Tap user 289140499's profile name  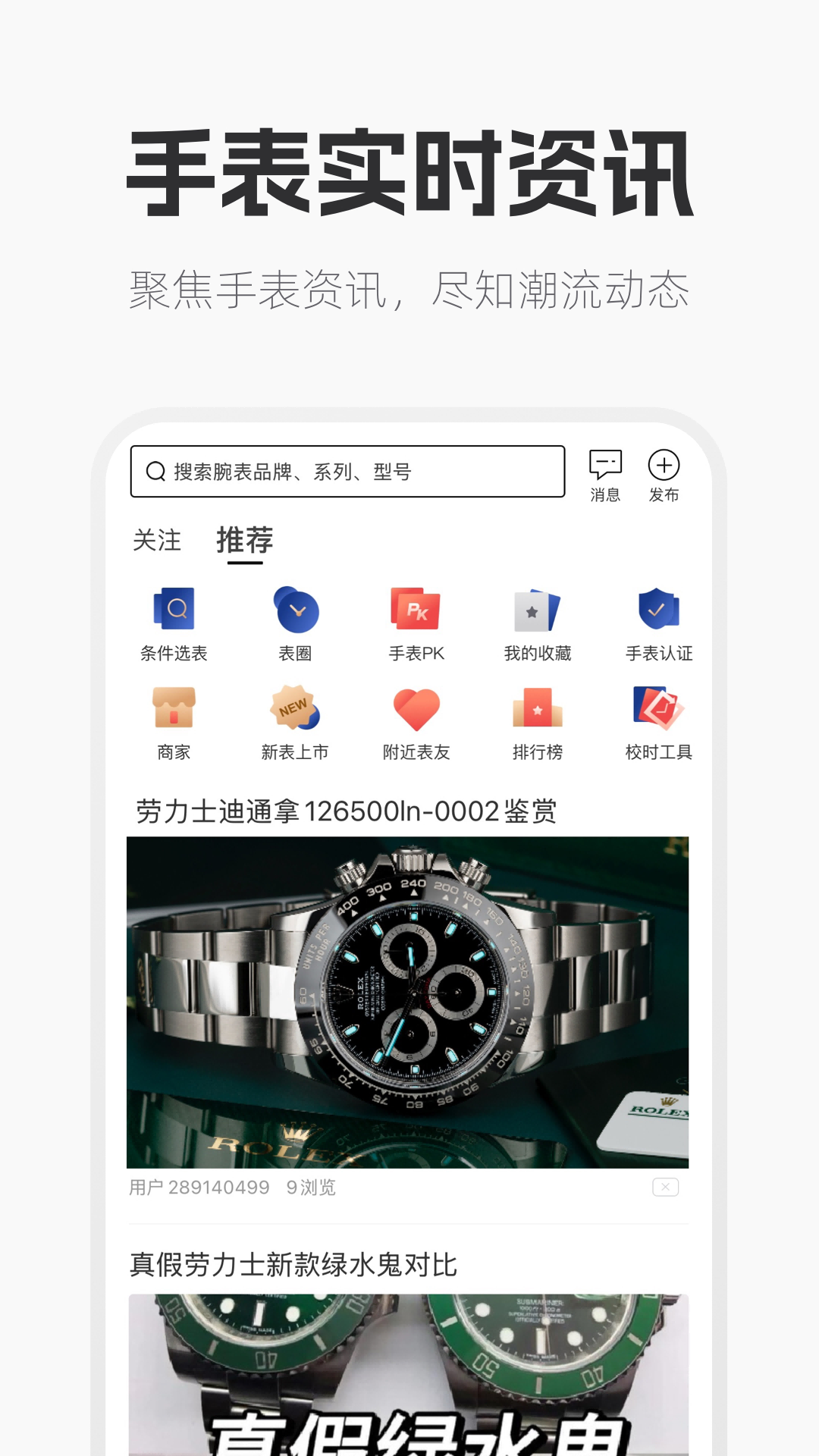199,1188
